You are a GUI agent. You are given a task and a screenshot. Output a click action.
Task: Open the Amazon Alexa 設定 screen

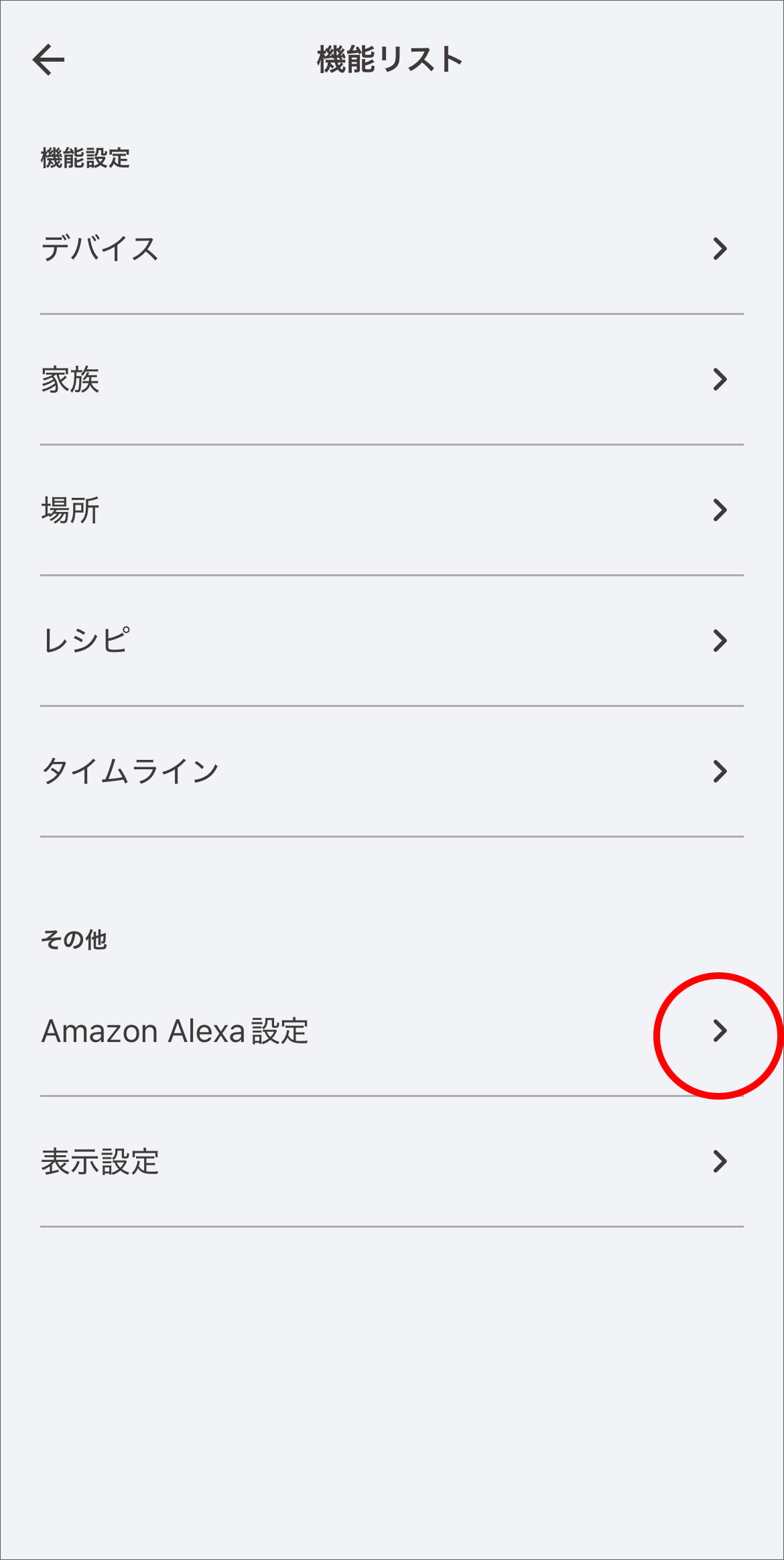[392, 1031]
